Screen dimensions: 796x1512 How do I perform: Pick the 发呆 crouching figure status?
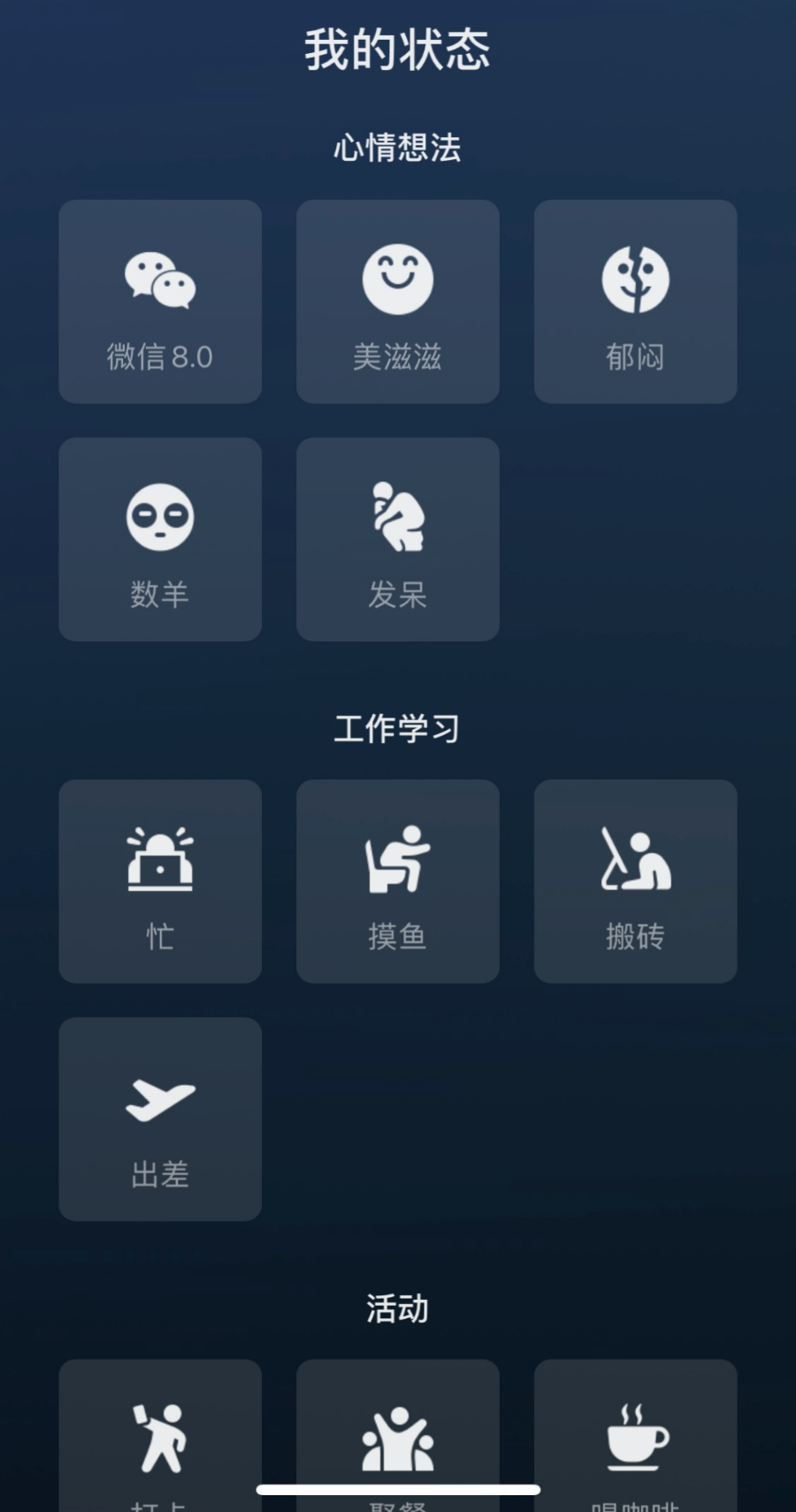(x=397, y=540)
